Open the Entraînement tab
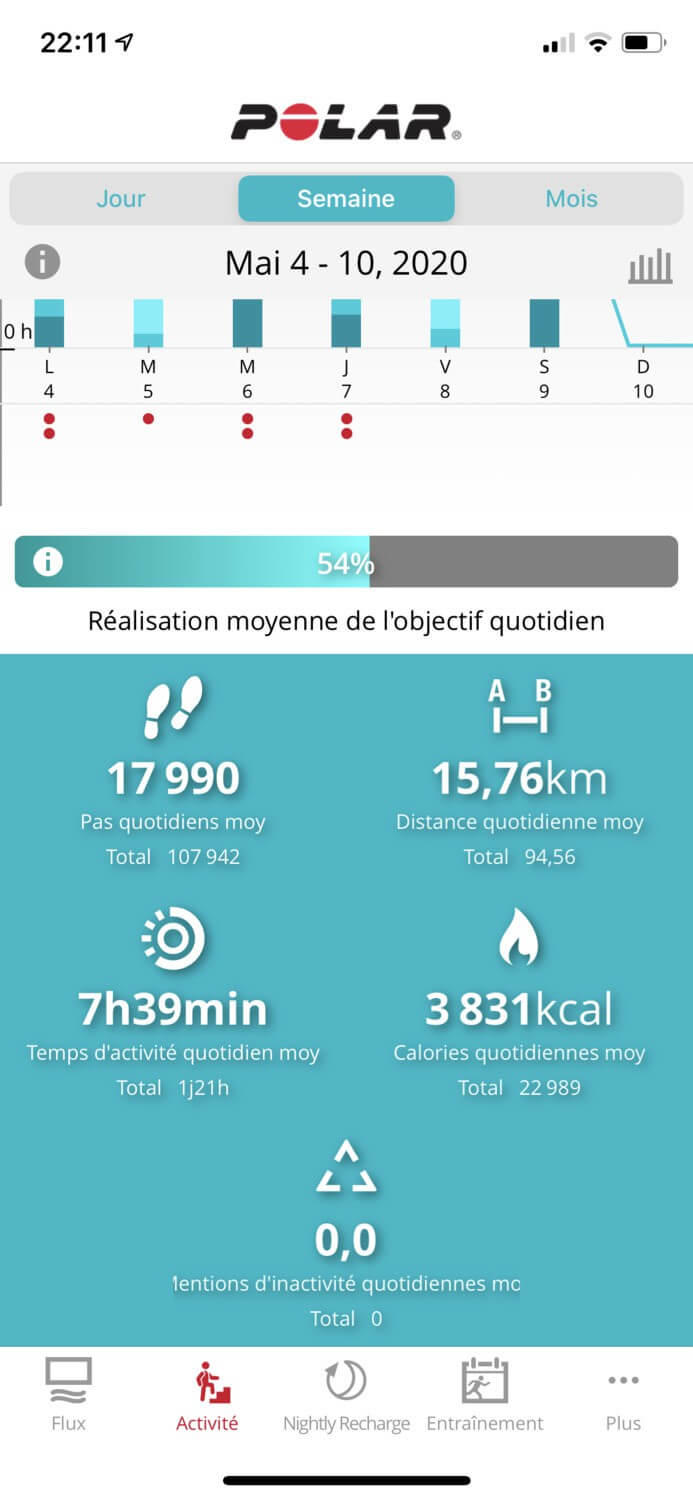 click(485, 1395)
